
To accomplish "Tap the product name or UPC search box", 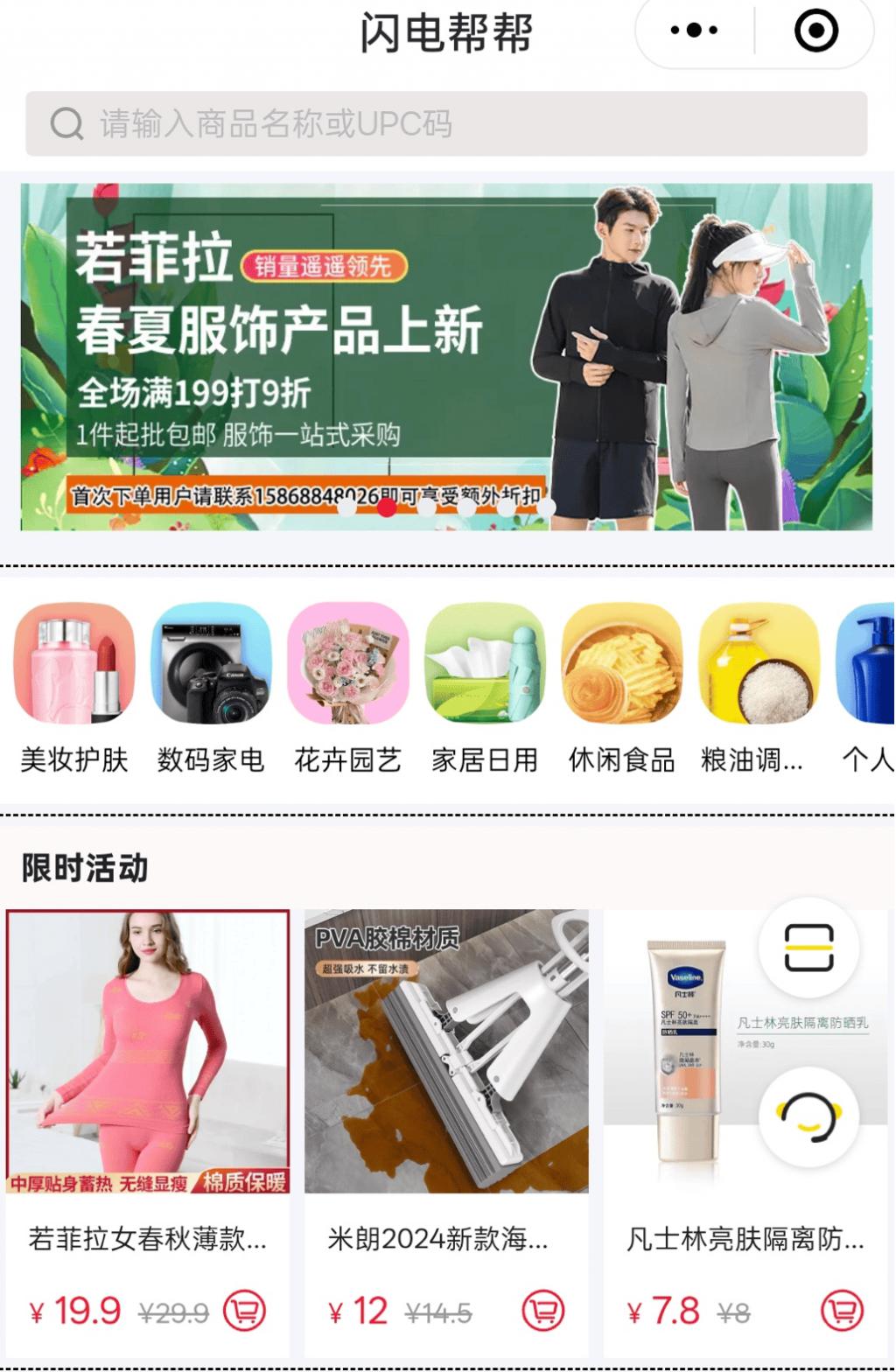I will pyautogui.click(x=446, y=123).
